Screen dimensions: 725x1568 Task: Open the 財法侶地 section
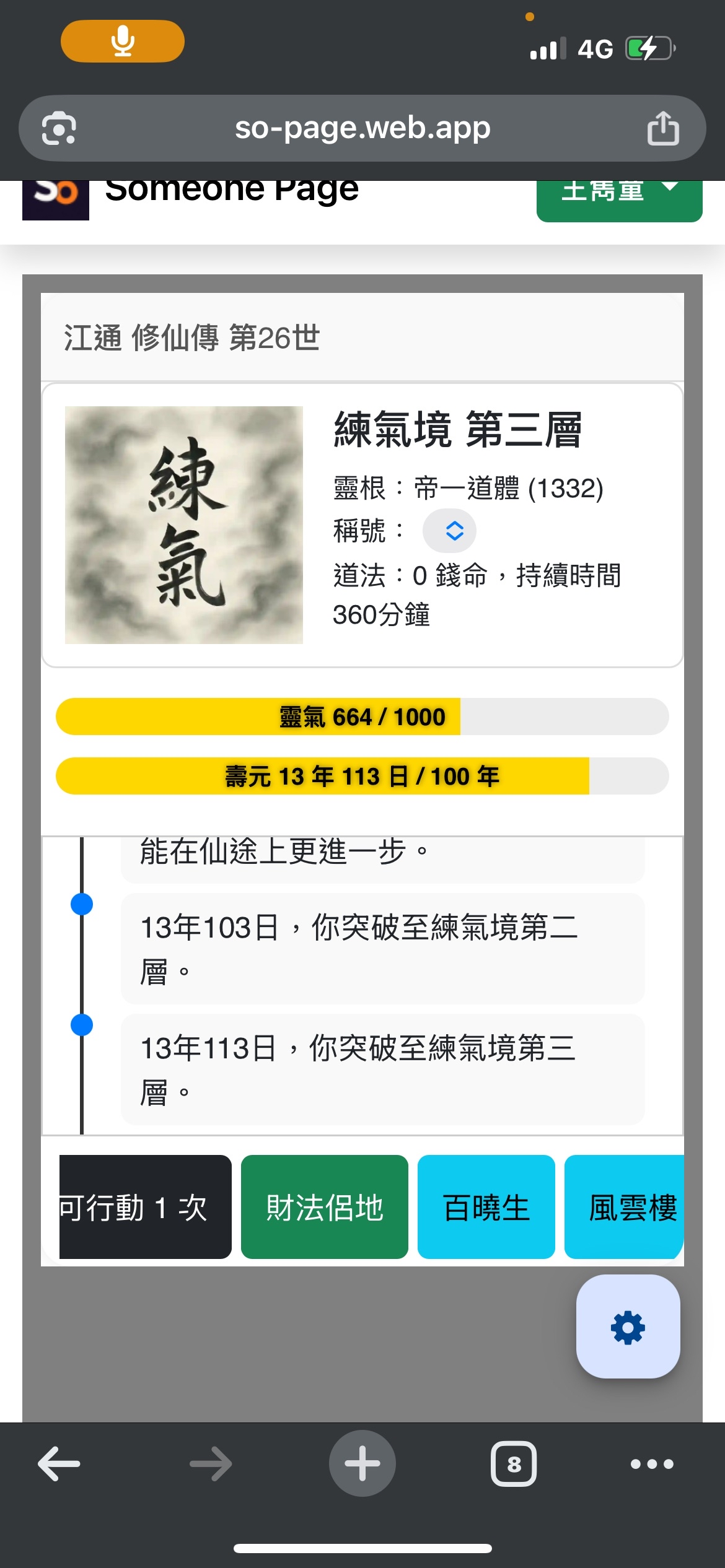click(x=324, y=1207)
